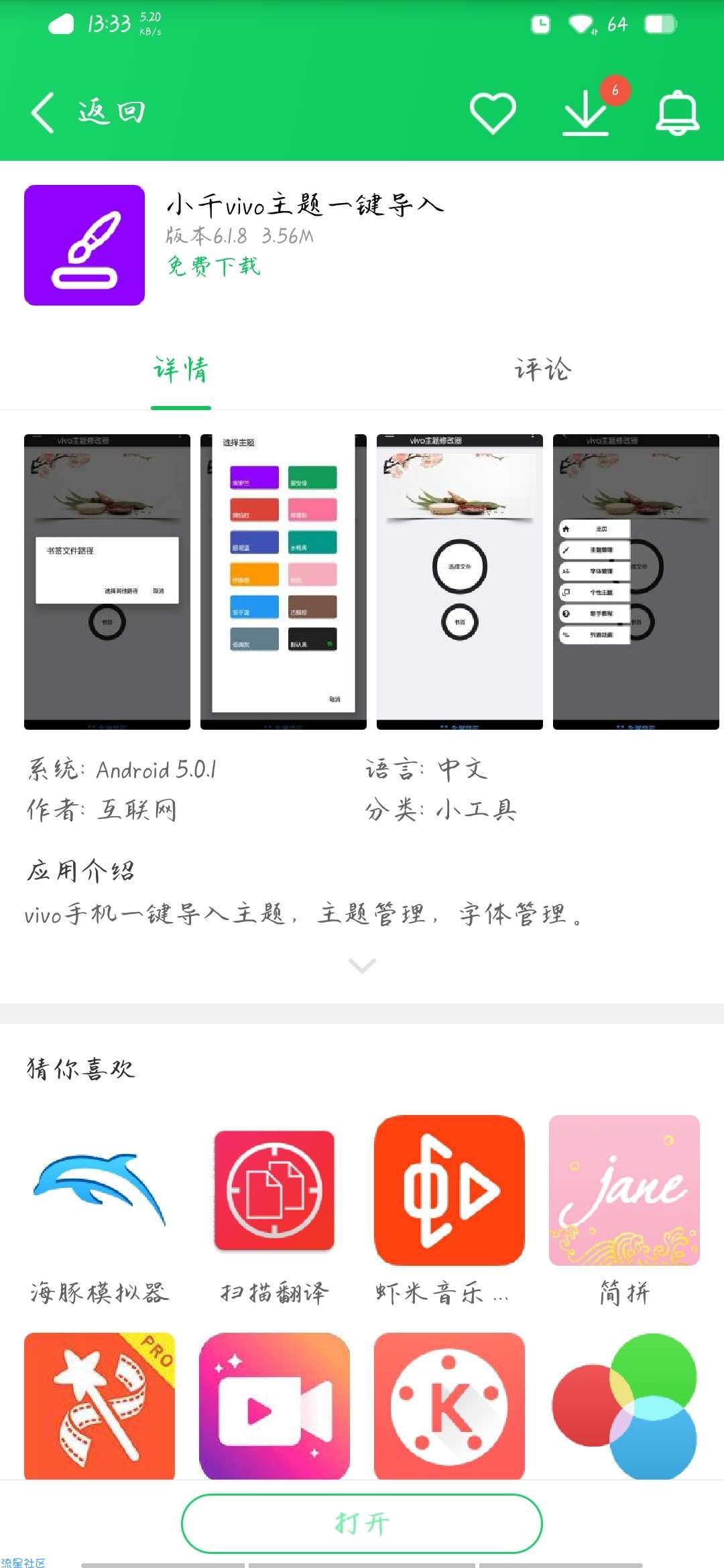The width and height of the screenshot is (724, 1568).
Task: Open 扫描翻译 app page
Action: (x=274, y=1190)
